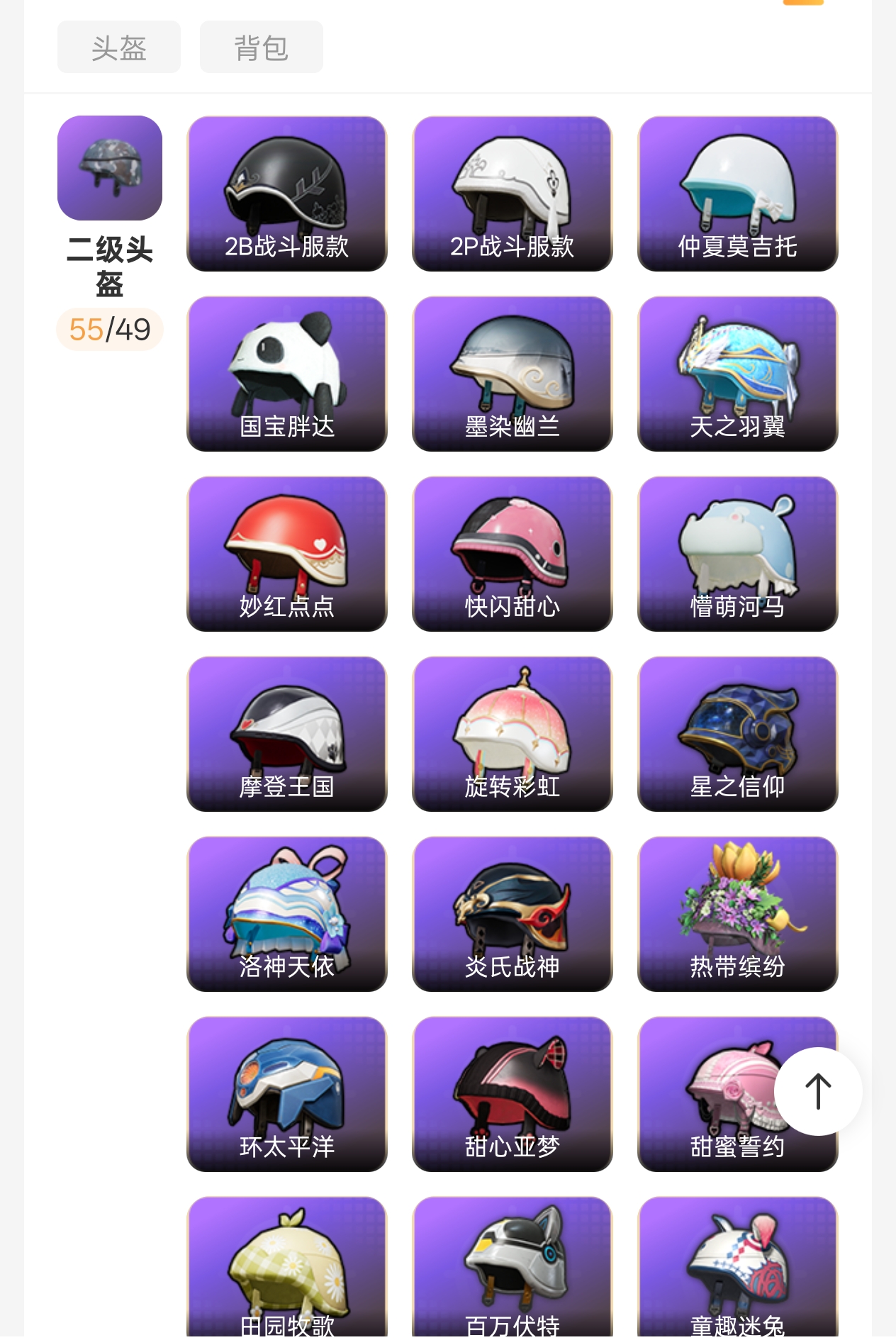This screenshot has width=896, height=1340.
Task: Select the 国宝胖达 panda helmet
Action: (286, 374)
